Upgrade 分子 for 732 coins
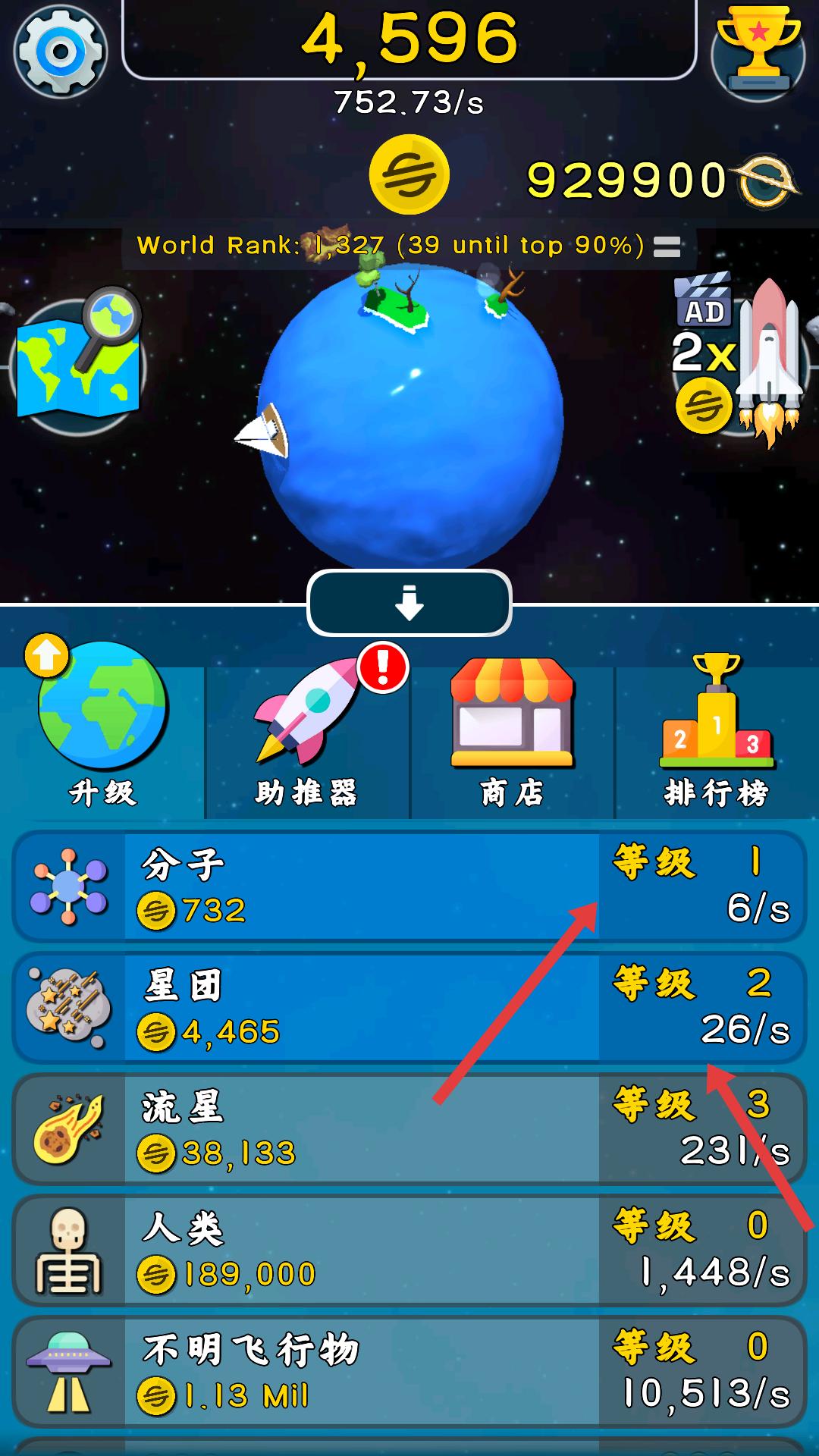819x1456 pixels. [x=409, y=886]
